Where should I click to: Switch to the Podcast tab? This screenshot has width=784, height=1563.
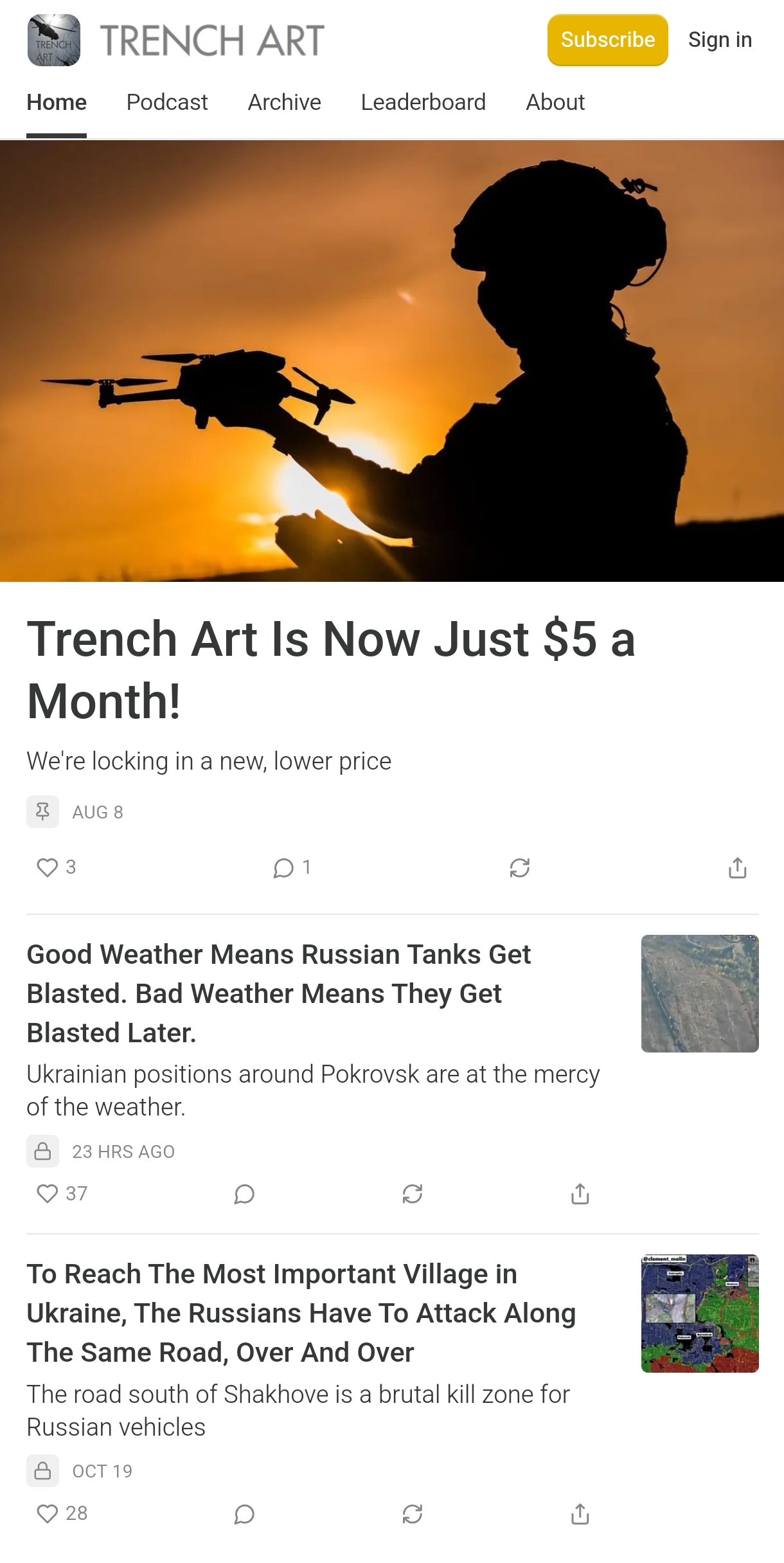point(167,102)
